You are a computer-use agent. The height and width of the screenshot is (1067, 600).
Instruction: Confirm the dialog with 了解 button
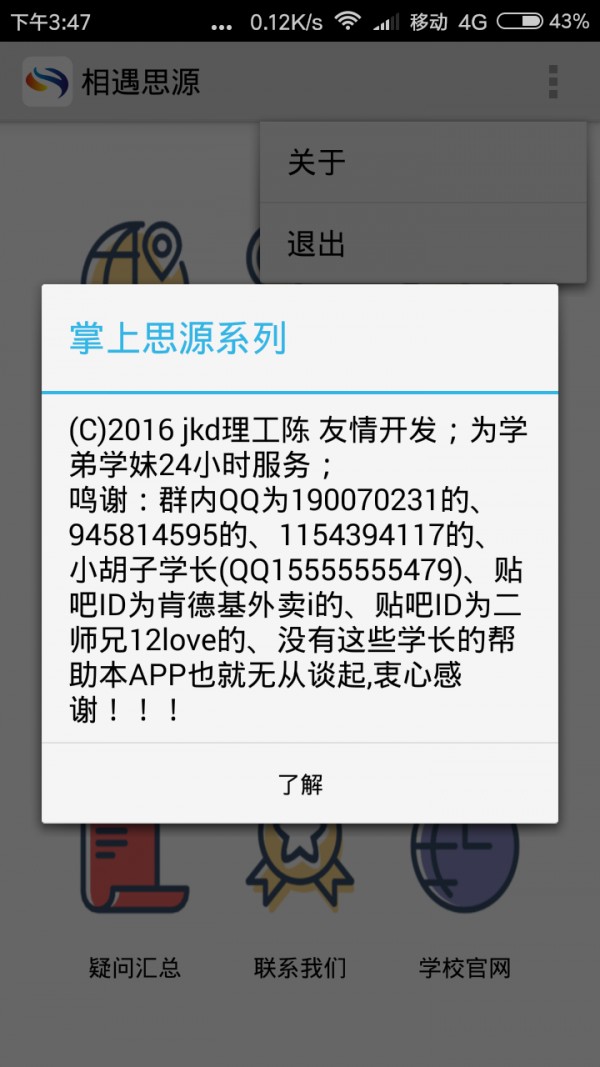(300, 784)
